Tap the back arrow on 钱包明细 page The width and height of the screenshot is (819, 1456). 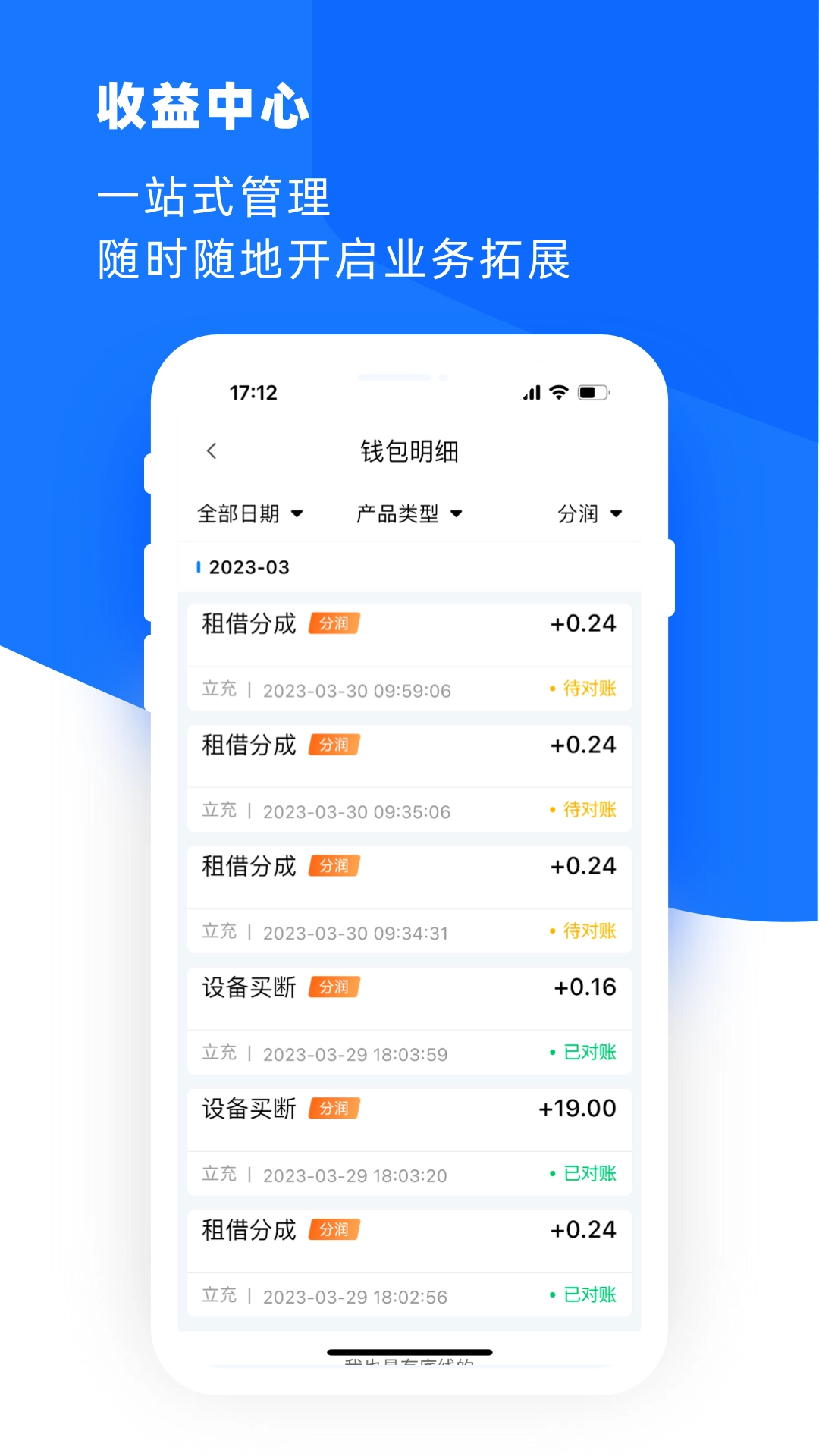(210, 450)
